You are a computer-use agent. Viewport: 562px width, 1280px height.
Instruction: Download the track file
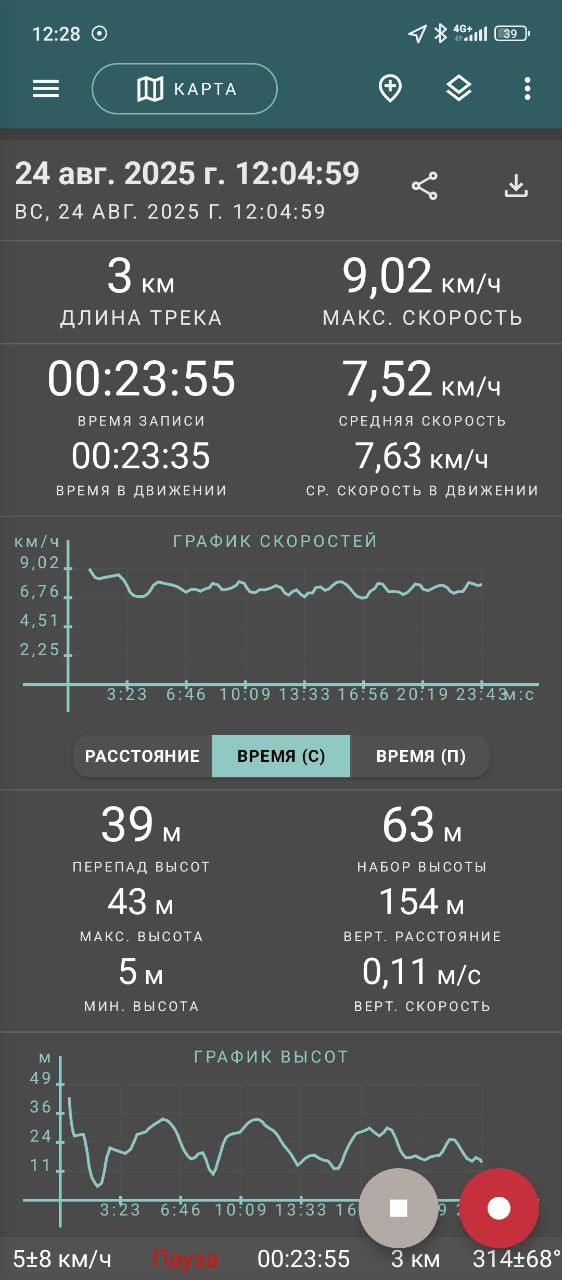point(515,186)
